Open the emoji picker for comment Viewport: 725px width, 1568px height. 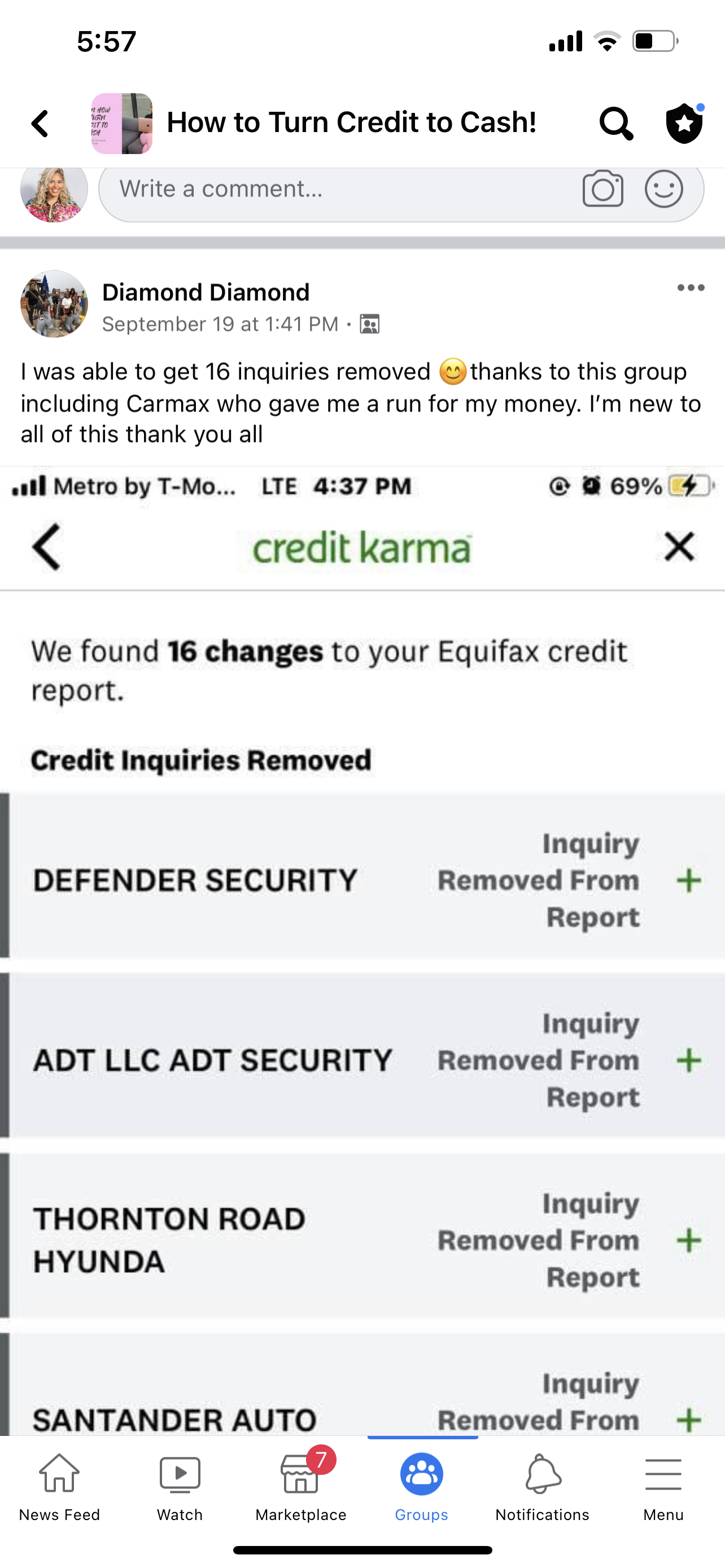point(663,189)
